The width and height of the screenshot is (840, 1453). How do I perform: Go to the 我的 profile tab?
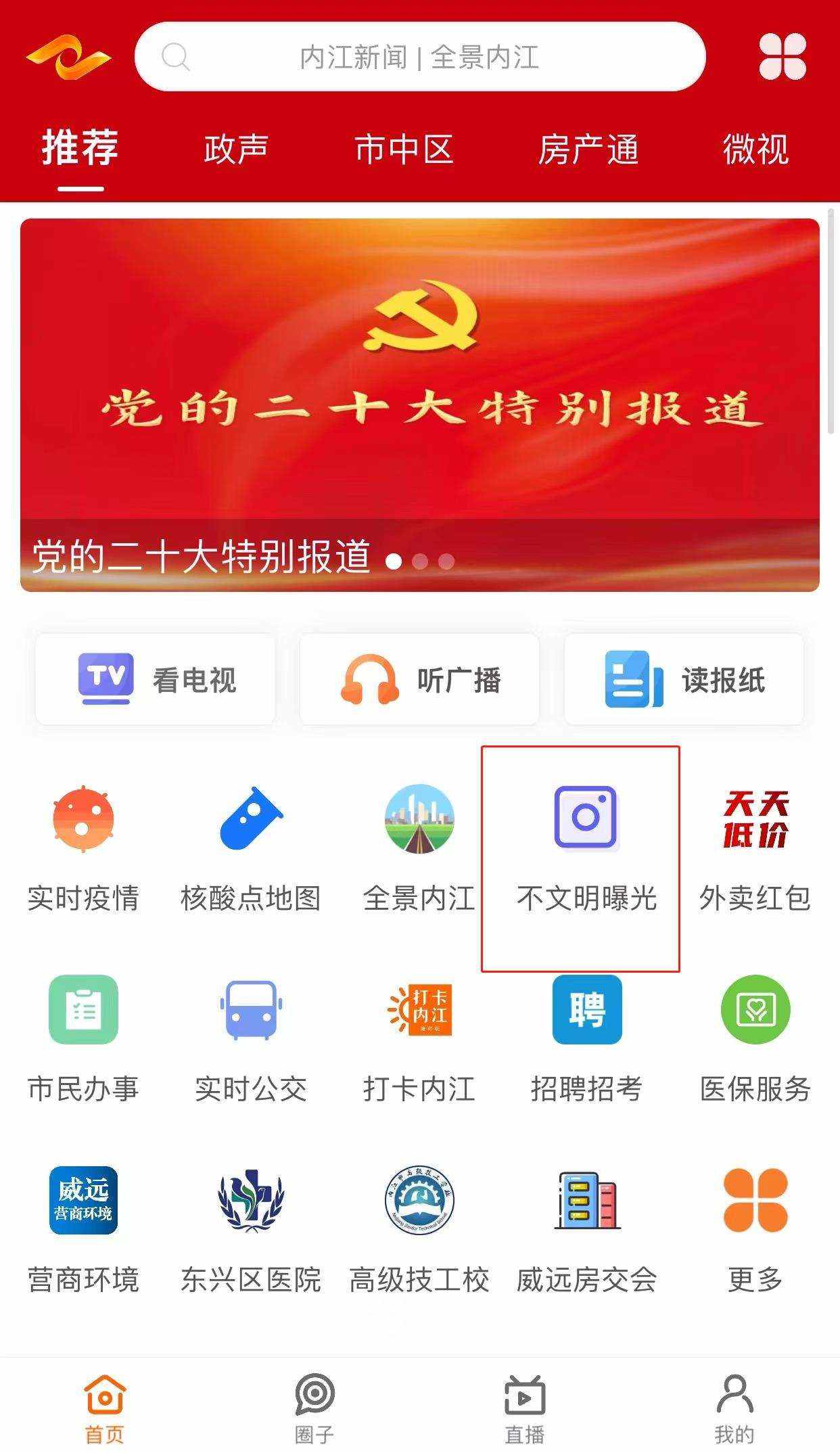pyautogui.click(x=734, y=1406)
